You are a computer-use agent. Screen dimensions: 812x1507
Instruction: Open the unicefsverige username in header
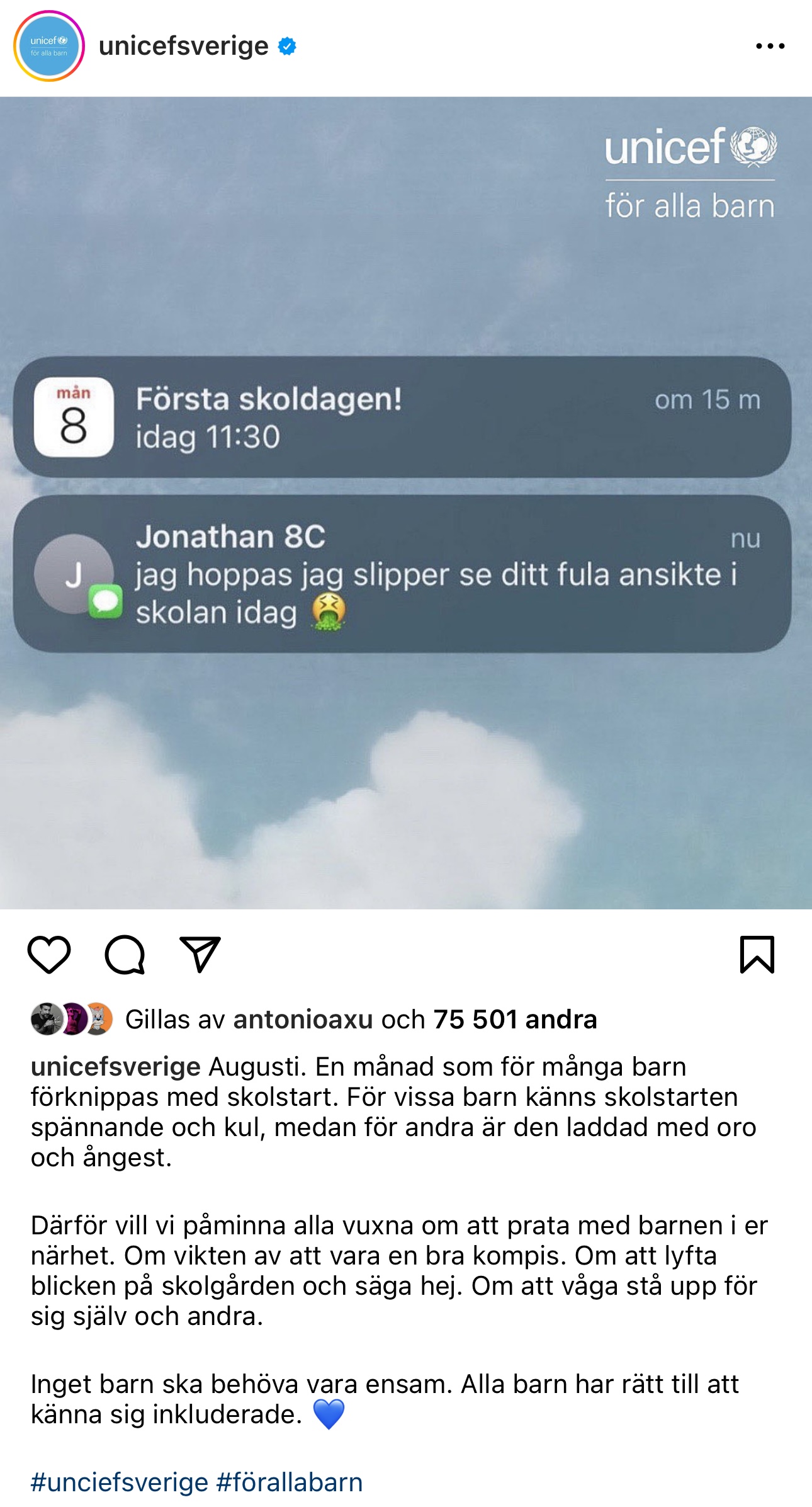point(183,46)
